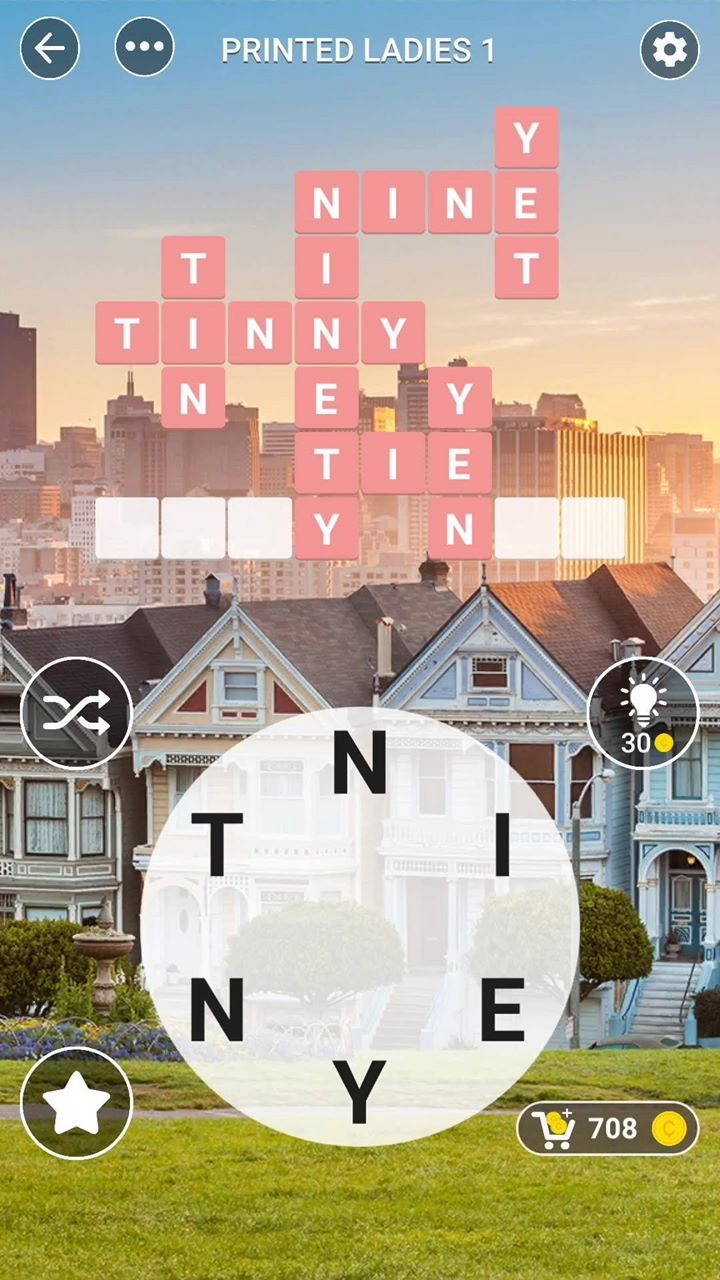Open the settings gear

click(x=669, y=49)
